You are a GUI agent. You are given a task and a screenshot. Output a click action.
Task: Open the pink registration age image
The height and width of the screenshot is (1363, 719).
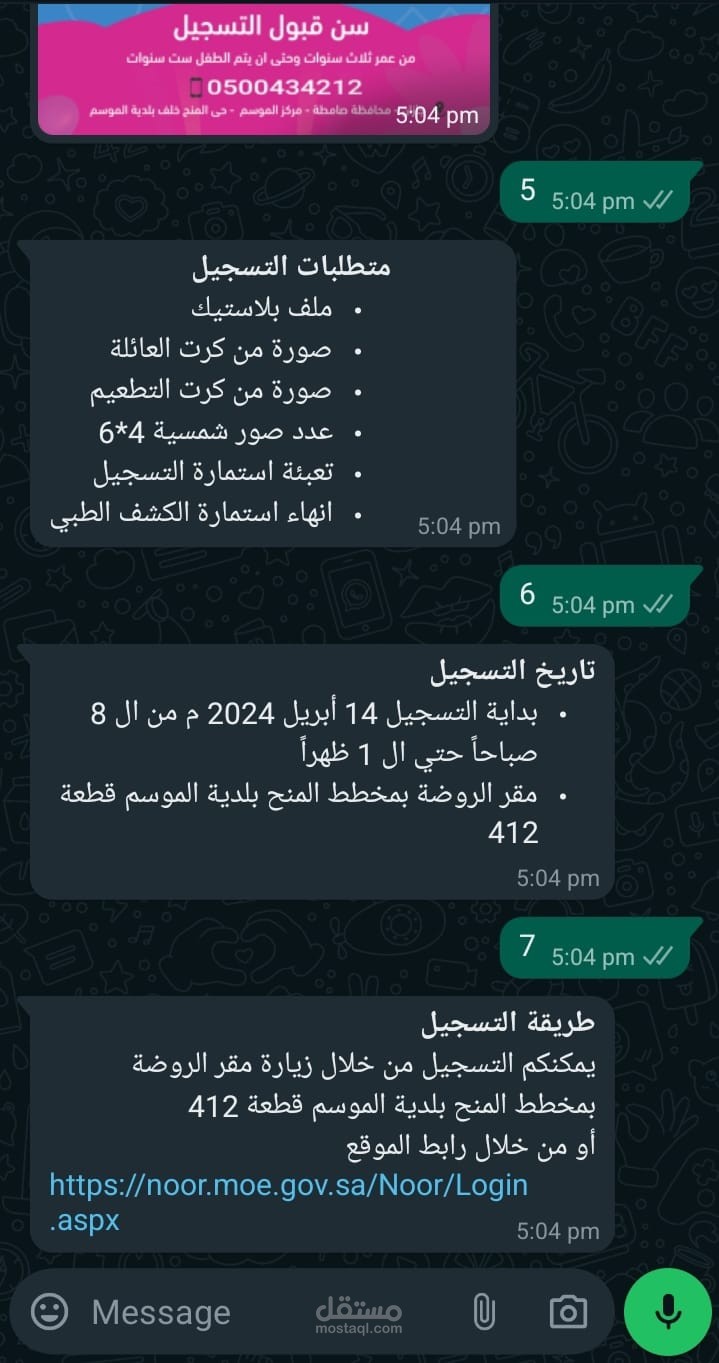pyautogui.click(x=264, y=66)
